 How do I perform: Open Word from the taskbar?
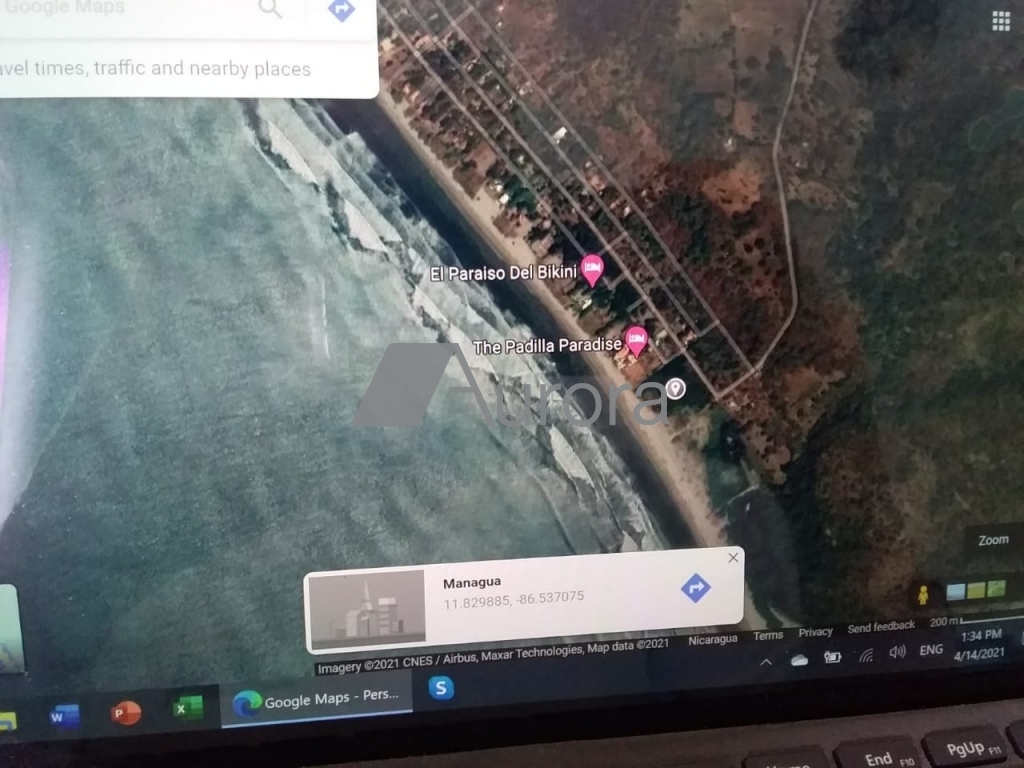click(63, 716)
